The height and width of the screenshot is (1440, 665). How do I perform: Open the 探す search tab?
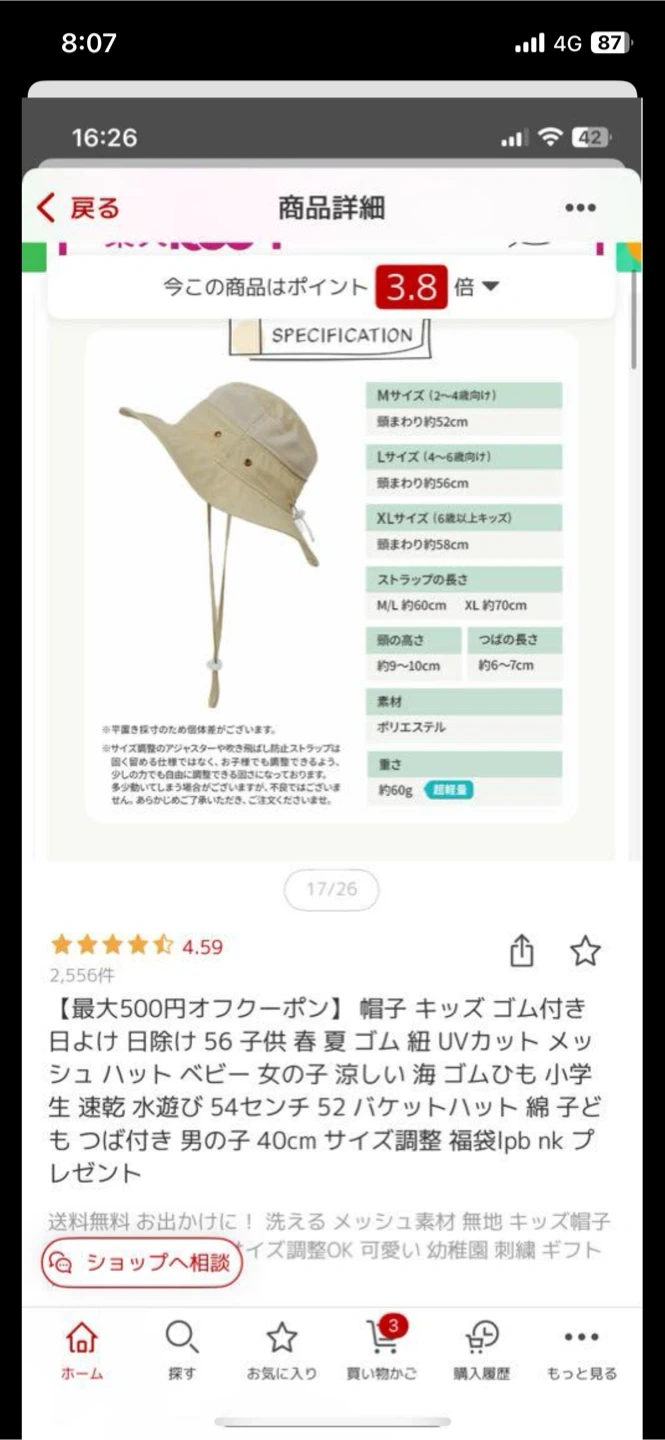click(x=182, y=1349)
